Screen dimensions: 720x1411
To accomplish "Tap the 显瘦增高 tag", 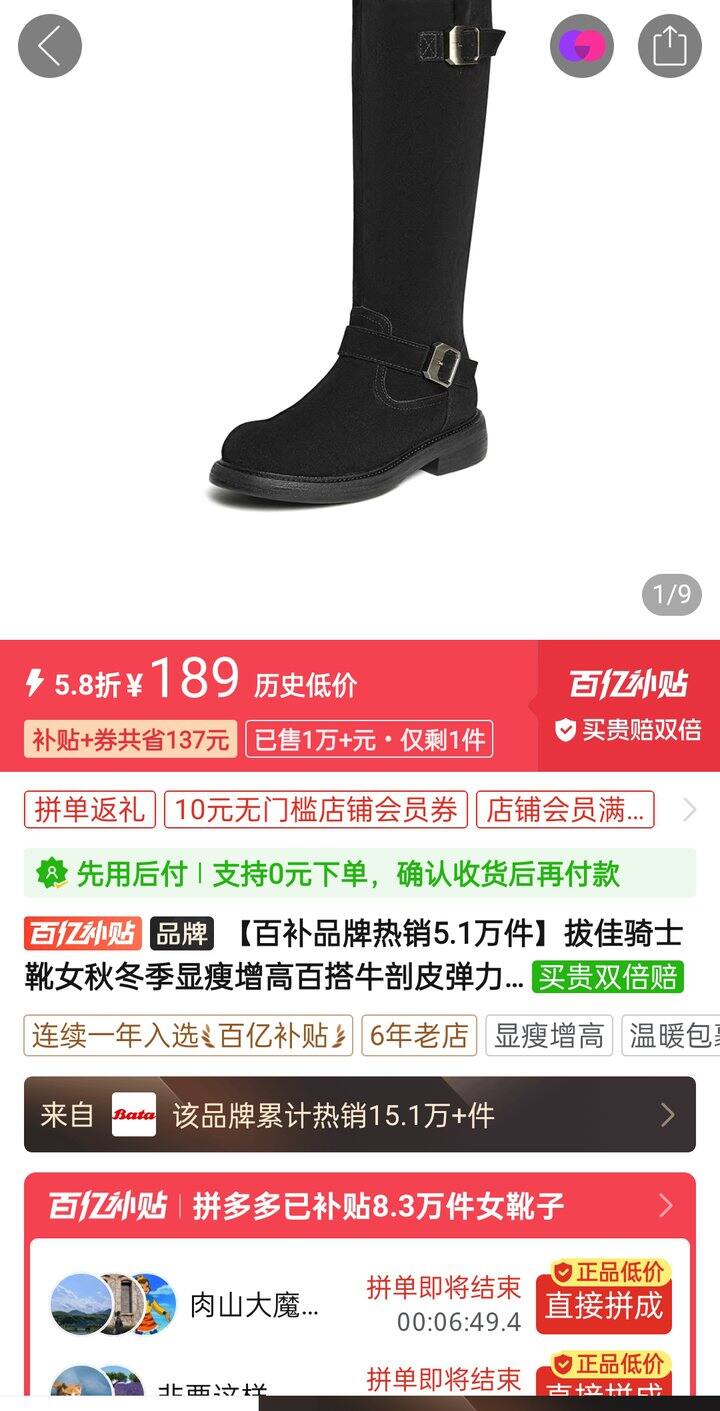I will coord(549,1036).
